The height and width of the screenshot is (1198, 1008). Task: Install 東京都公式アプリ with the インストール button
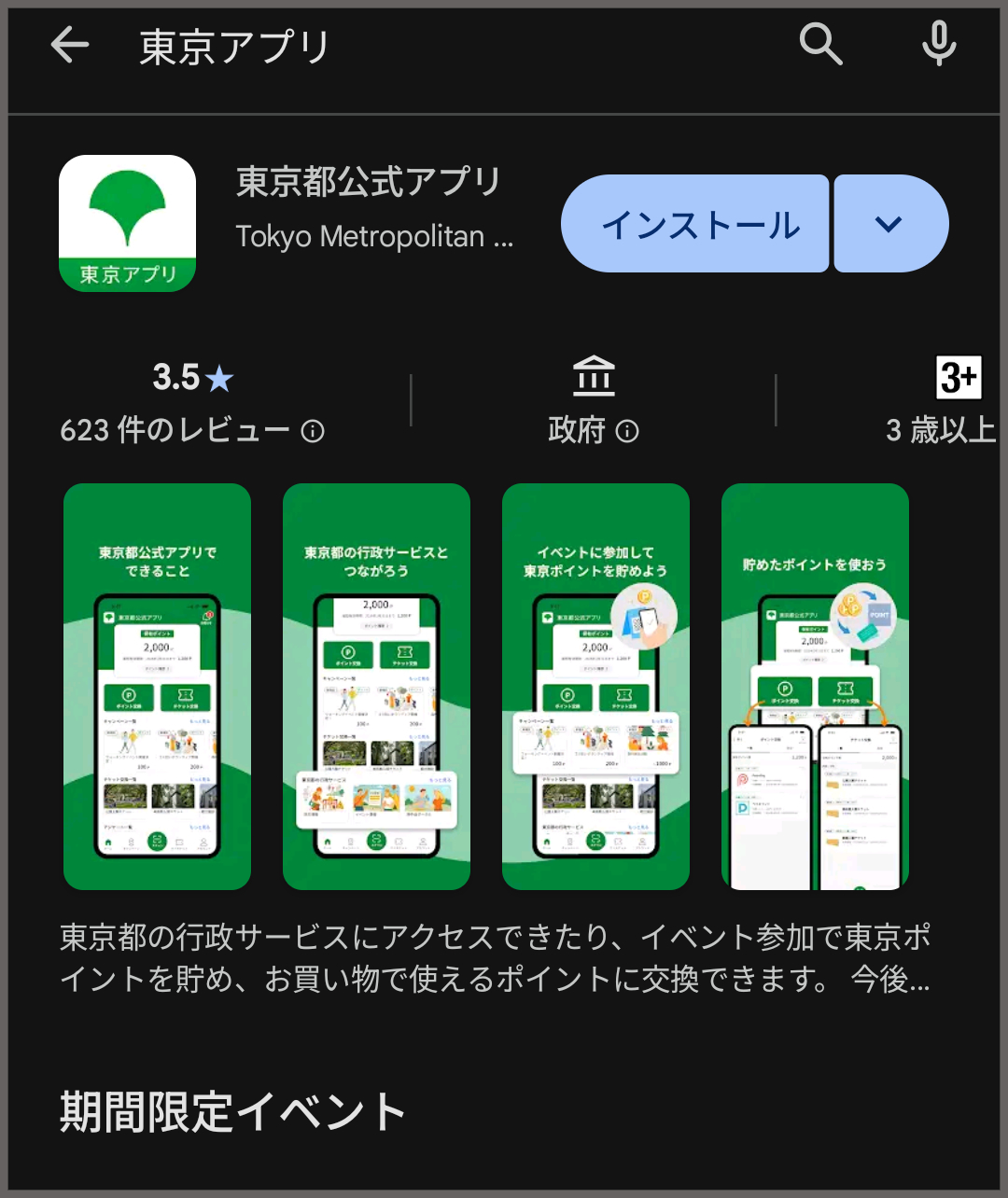pos(695,224)
